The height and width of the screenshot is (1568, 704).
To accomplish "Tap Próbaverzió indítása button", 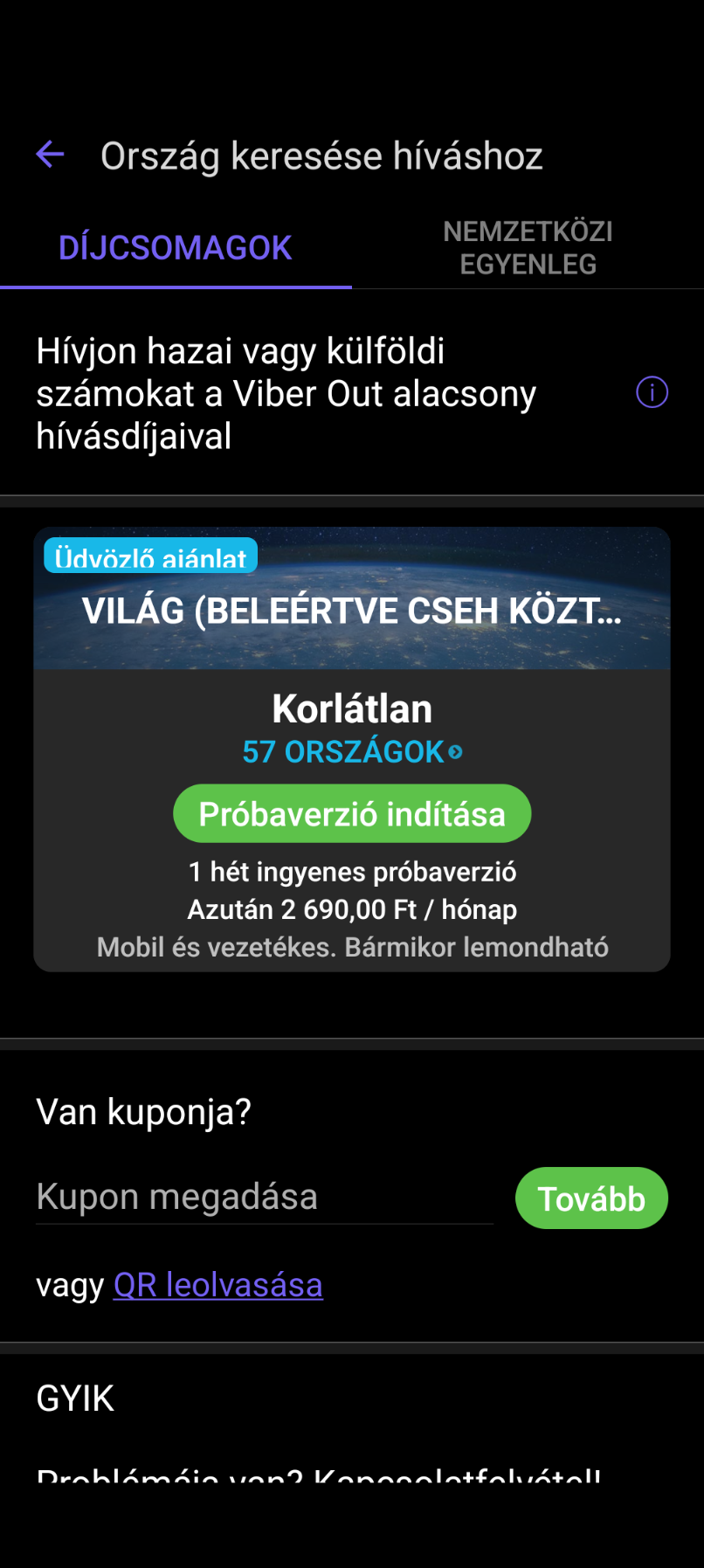I will pos(351,814).
